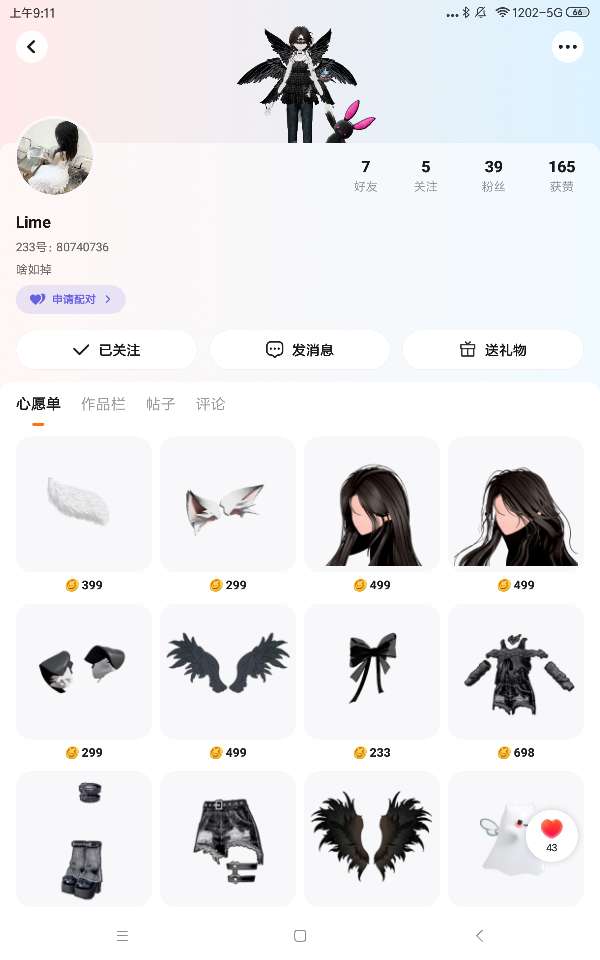Go back using the top-left arrow
The height and width of the screenshot is (960, 600).
pos(32,46)
